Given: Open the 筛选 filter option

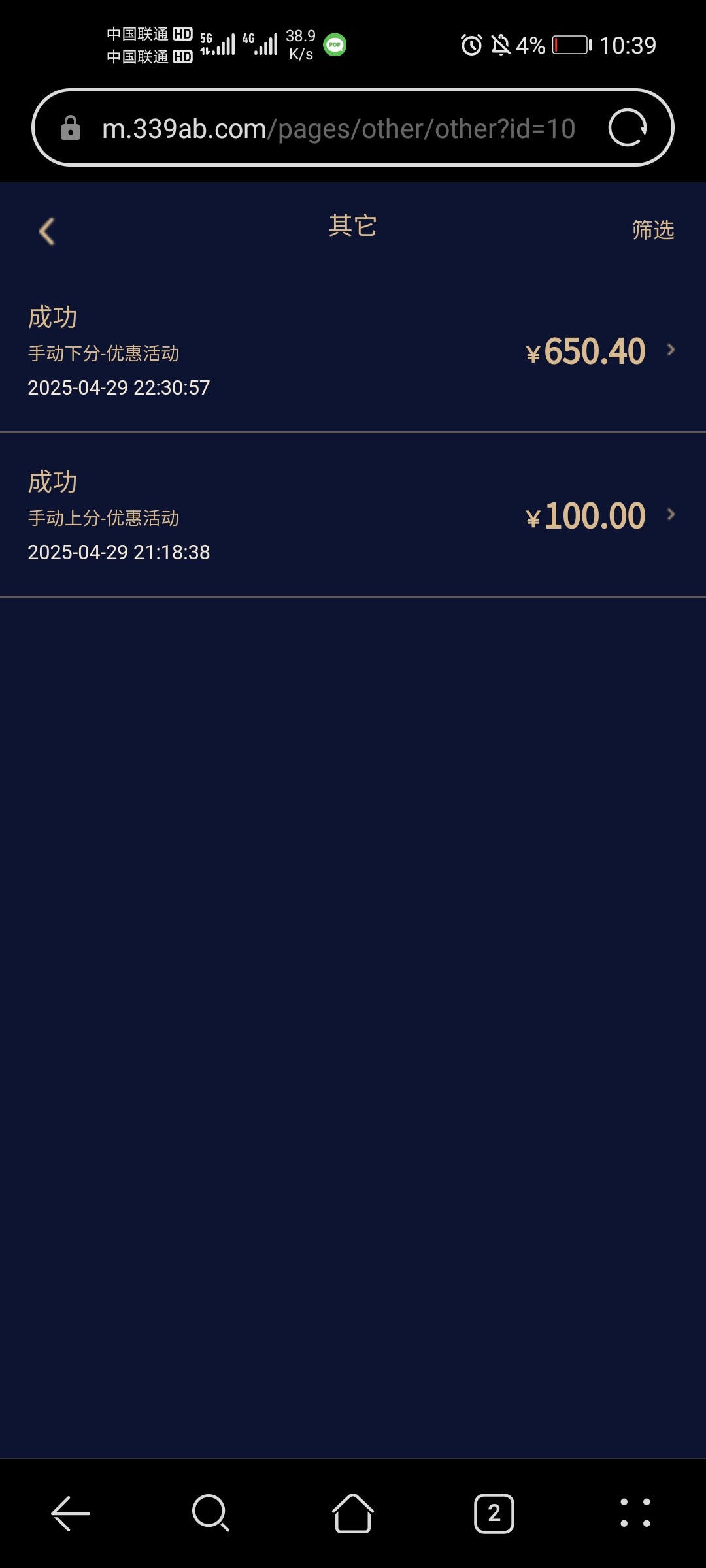Looking at the screenshot, I should 652,230.
